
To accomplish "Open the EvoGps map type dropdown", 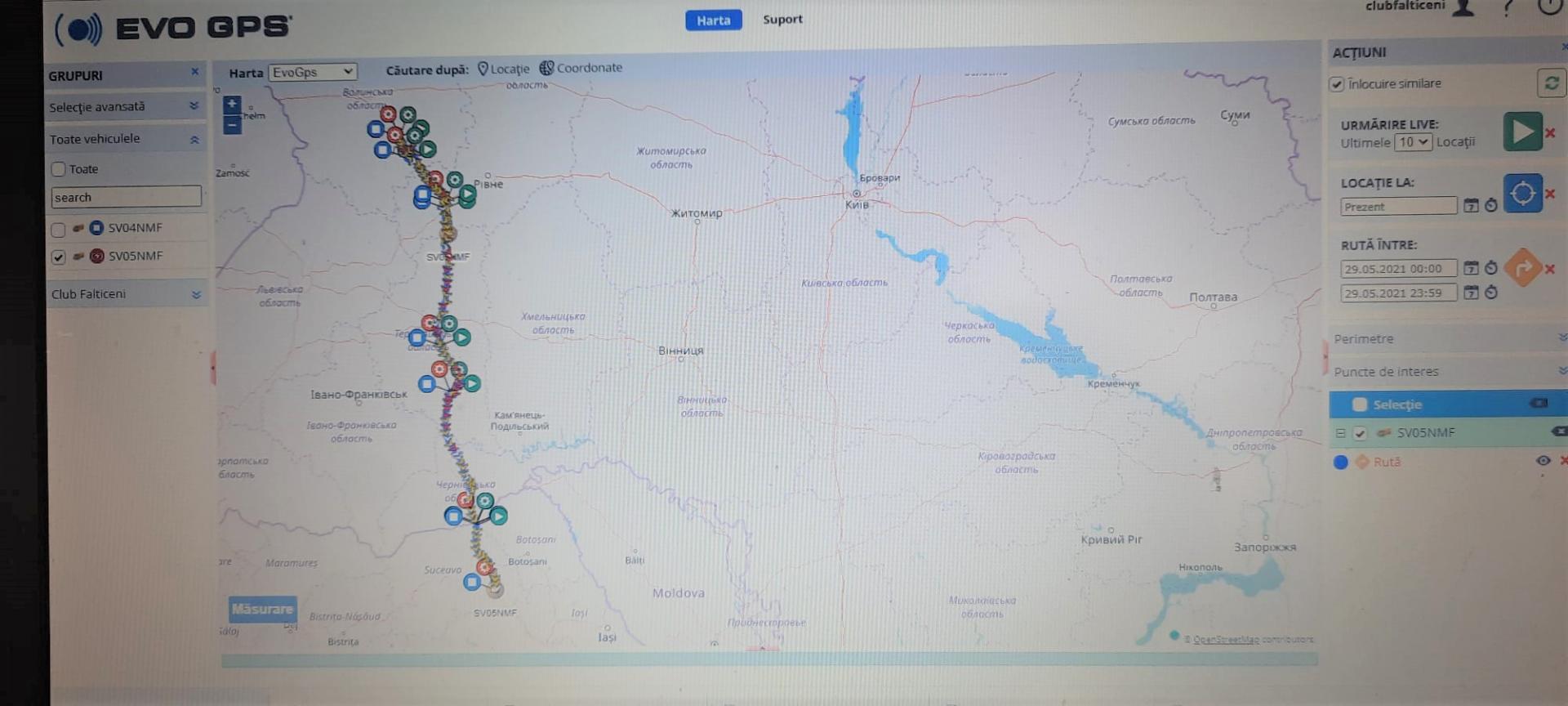I will [313, 73].
